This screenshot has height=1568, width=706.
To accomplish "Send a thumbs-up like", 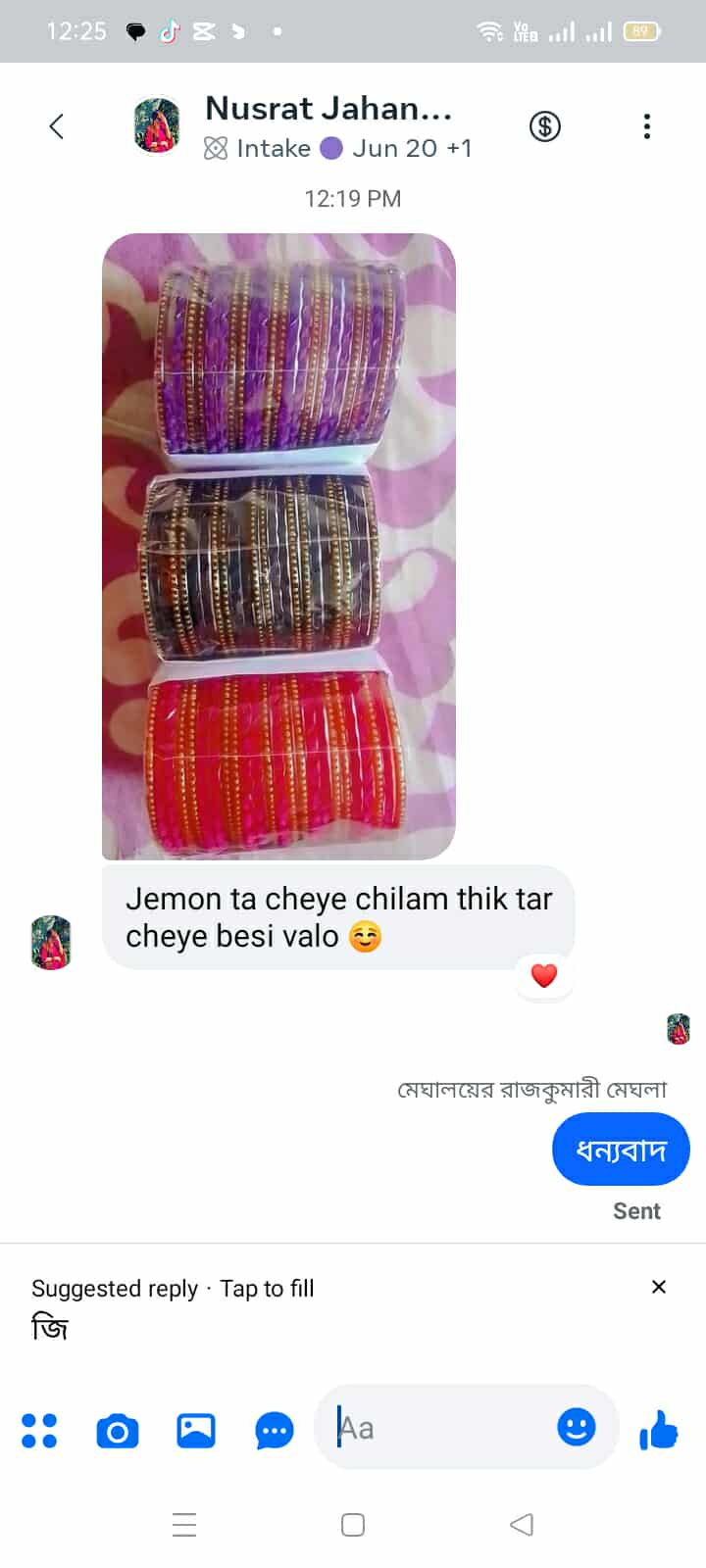I will pyautogui.click(x=659, y=1429).
